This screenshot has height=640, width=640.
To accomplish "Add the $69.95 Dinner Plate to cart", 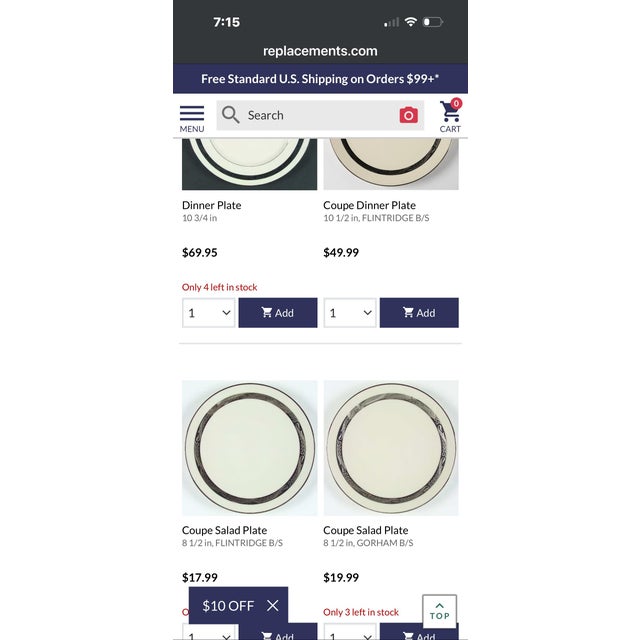I will pyautogui.click(x=278, y=313).
